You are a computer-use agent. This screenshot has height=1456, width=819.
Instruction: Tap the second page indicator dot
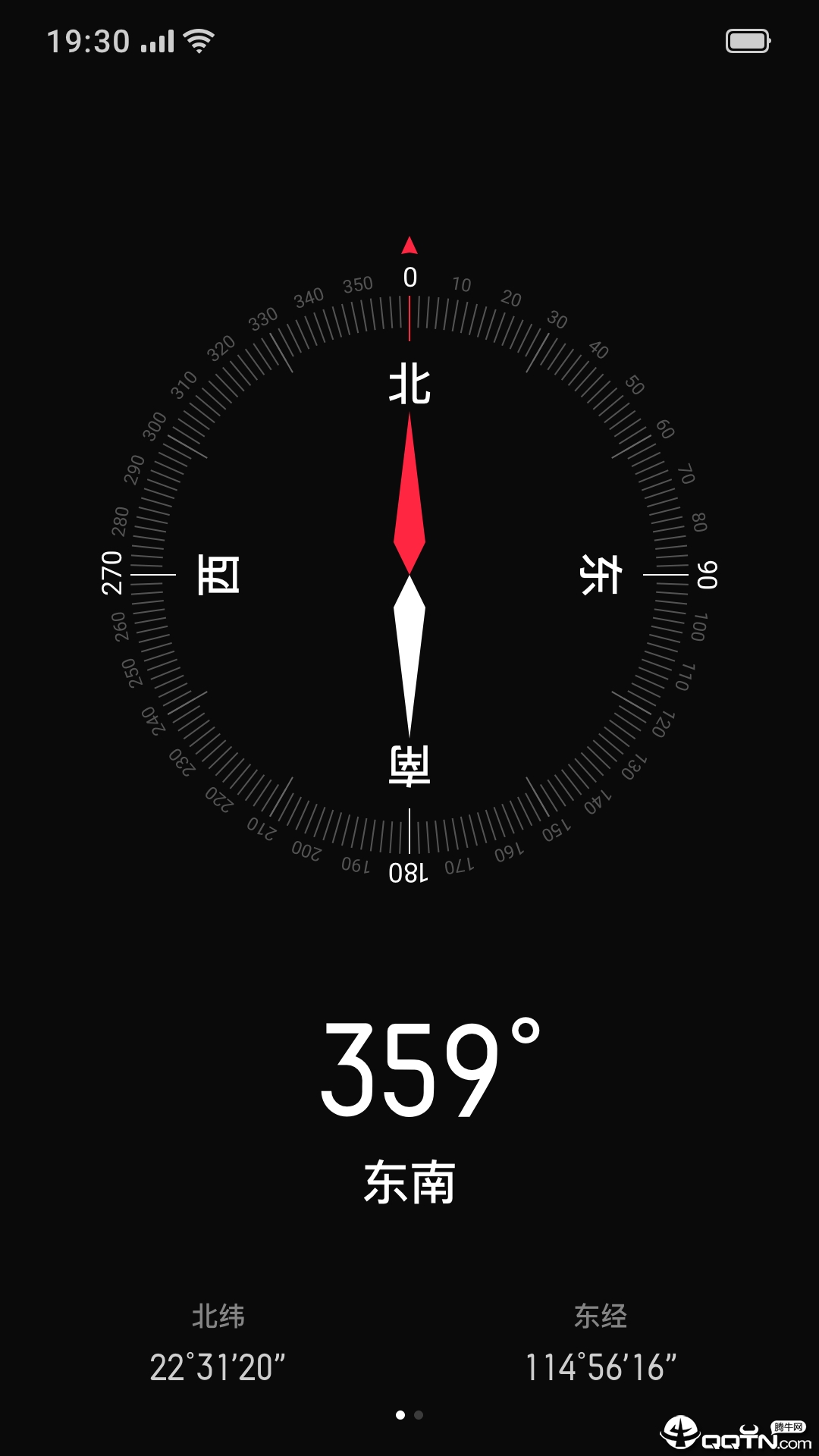click(x=419, y=1414)
